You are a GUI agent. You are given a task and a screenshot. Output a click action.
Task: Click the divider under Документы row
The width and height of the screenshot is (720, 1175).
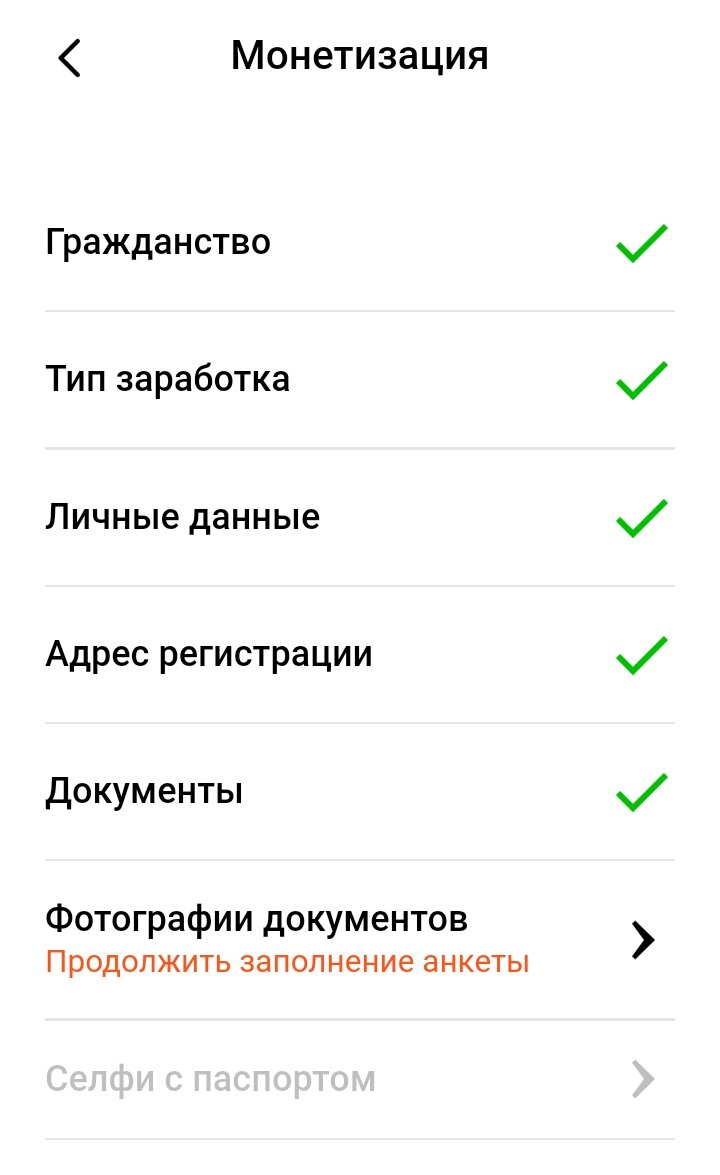tap(360, 857)
